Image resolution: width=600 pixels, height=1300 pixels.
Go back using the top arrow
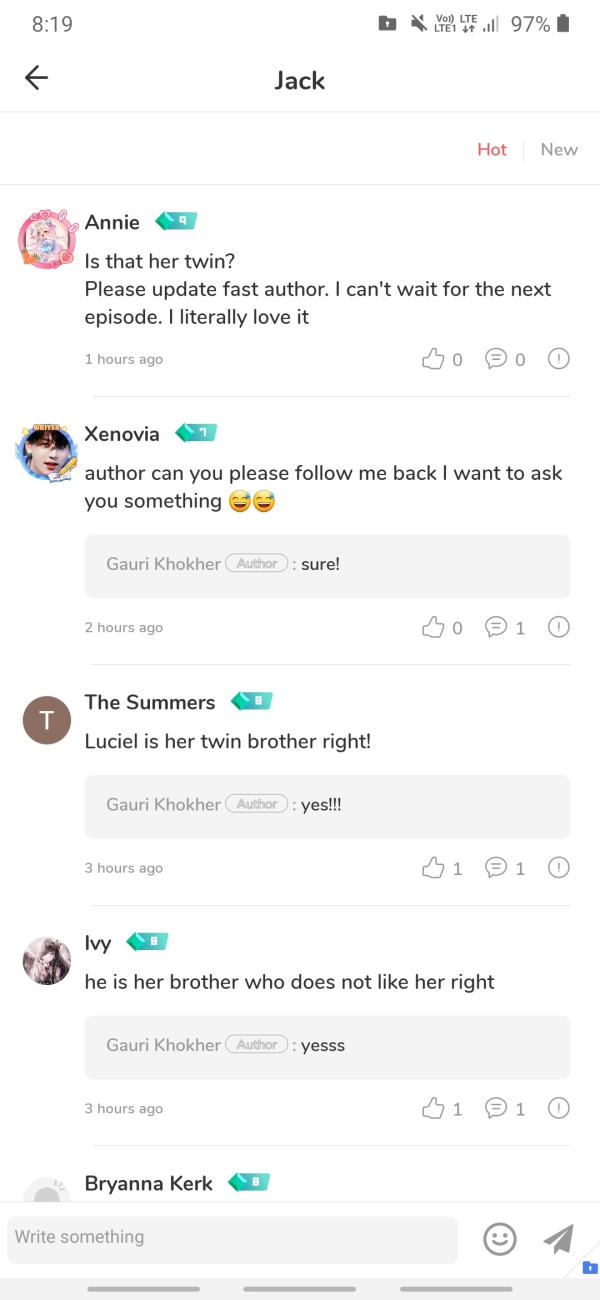(36, 78)
